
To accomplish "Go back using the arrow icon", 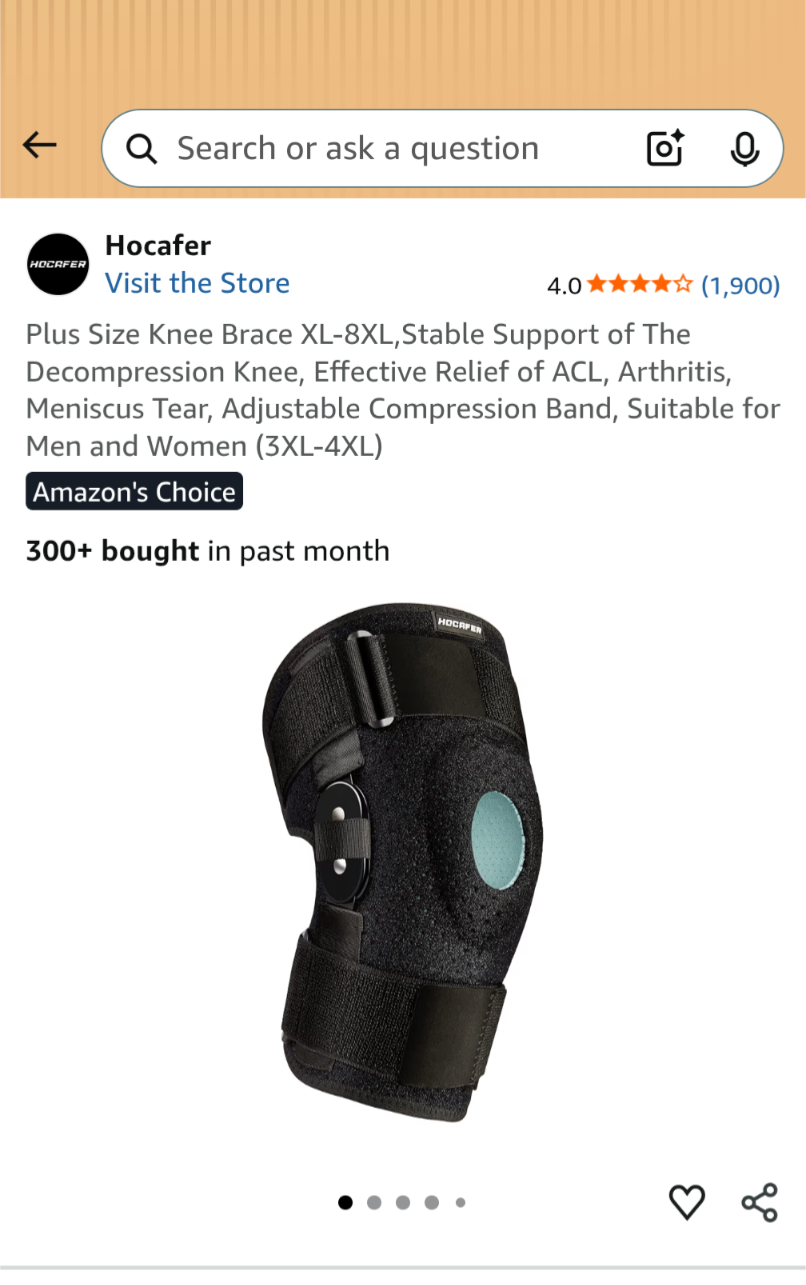I will 40,146.
